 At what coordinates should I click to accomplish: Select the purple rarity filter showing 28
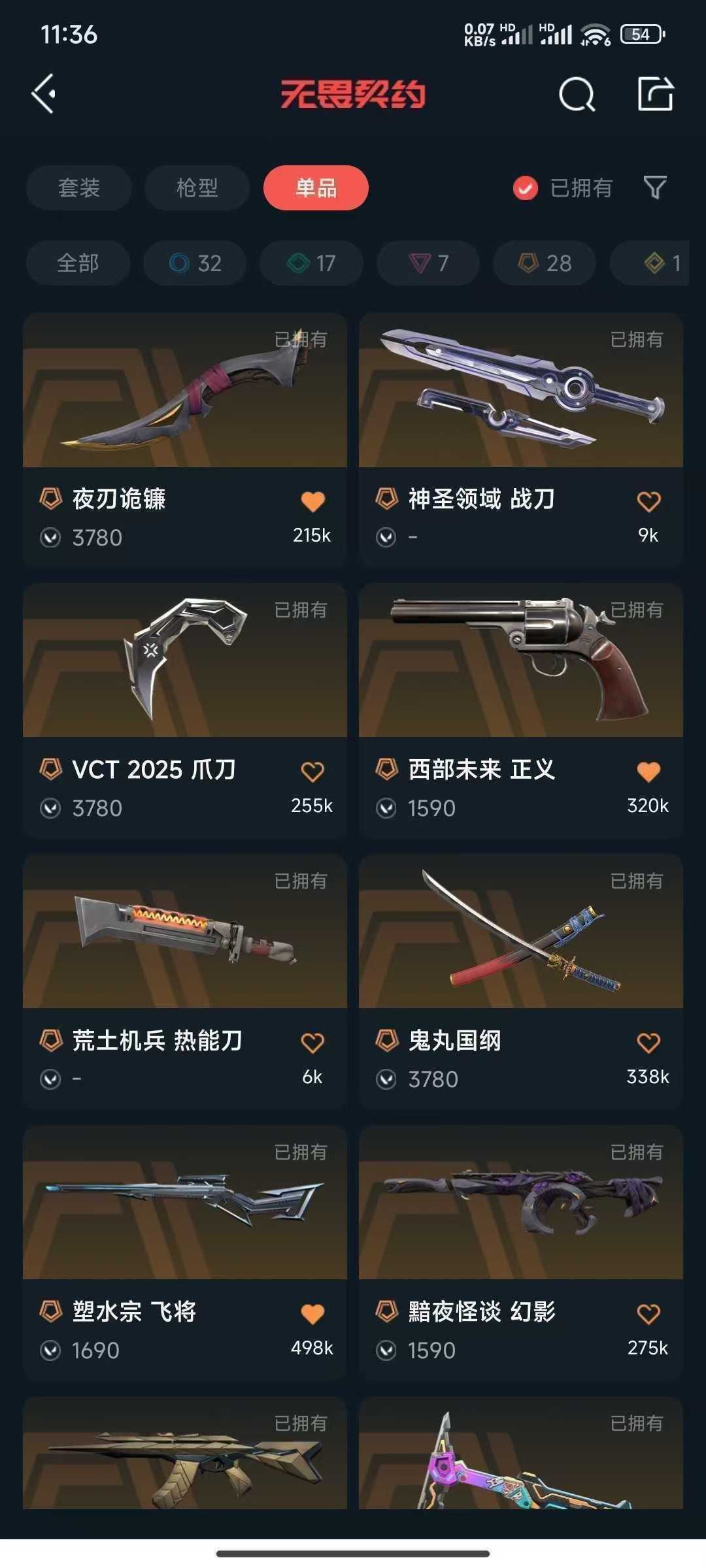(x=543, y=263)
